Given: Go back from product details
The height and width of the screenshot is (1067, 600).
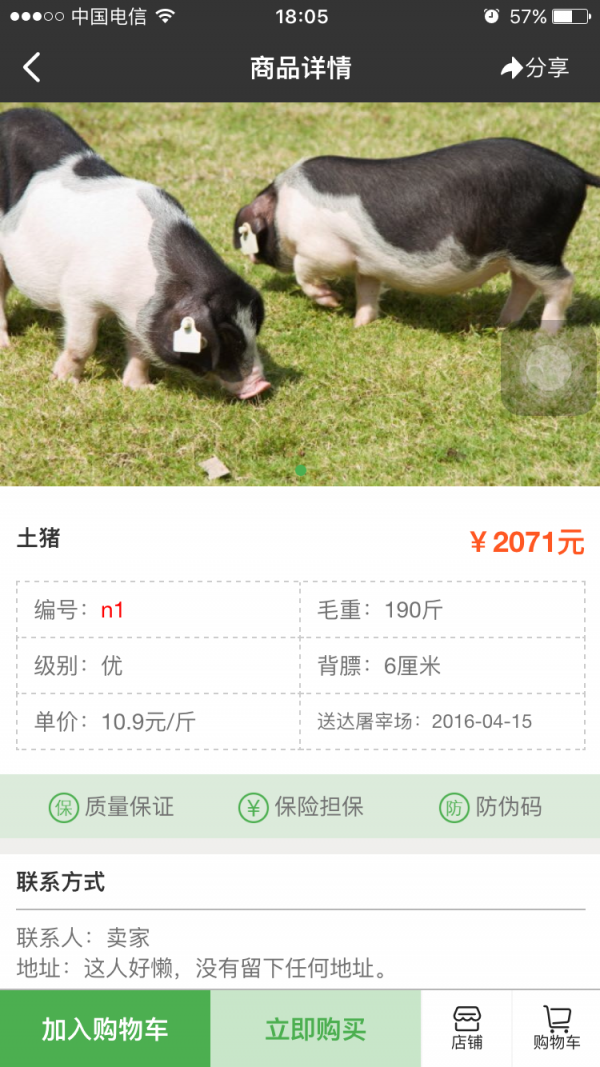Looking at the screenshot, I should point(32,68).
